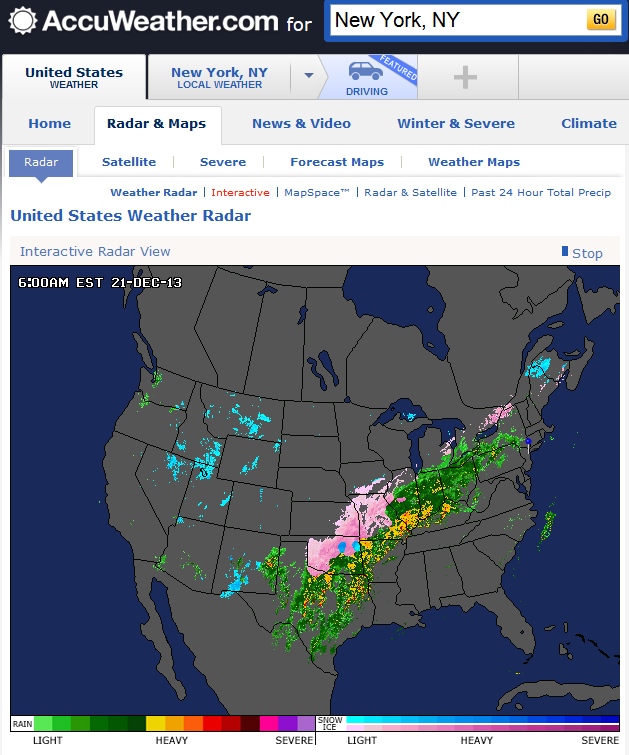
Task: Open the News & Video section
Action: click(x=301, y=124)
